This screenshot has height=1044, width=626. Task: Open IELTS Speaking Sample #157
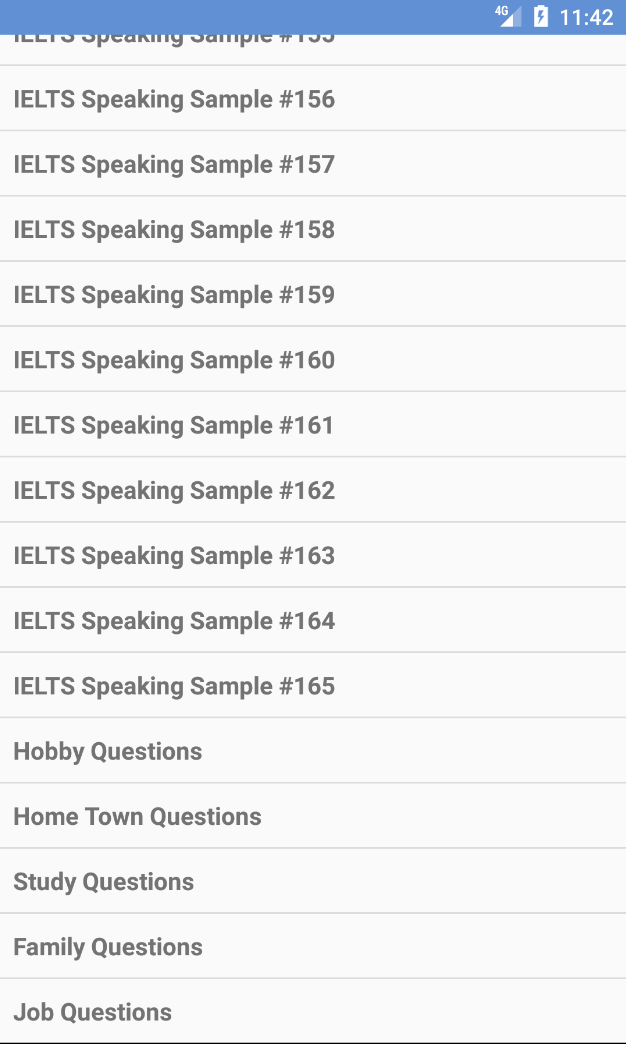point(313,164)
